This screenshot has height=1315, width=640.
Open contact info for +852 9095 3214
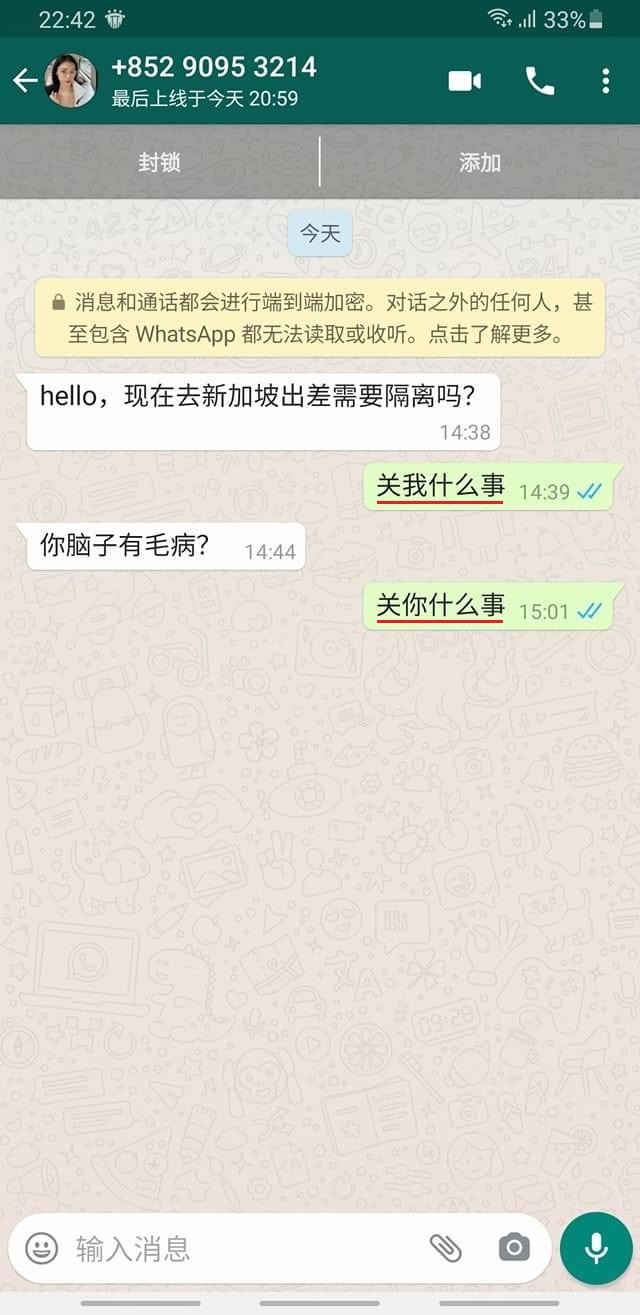click(x=214, y=80)
